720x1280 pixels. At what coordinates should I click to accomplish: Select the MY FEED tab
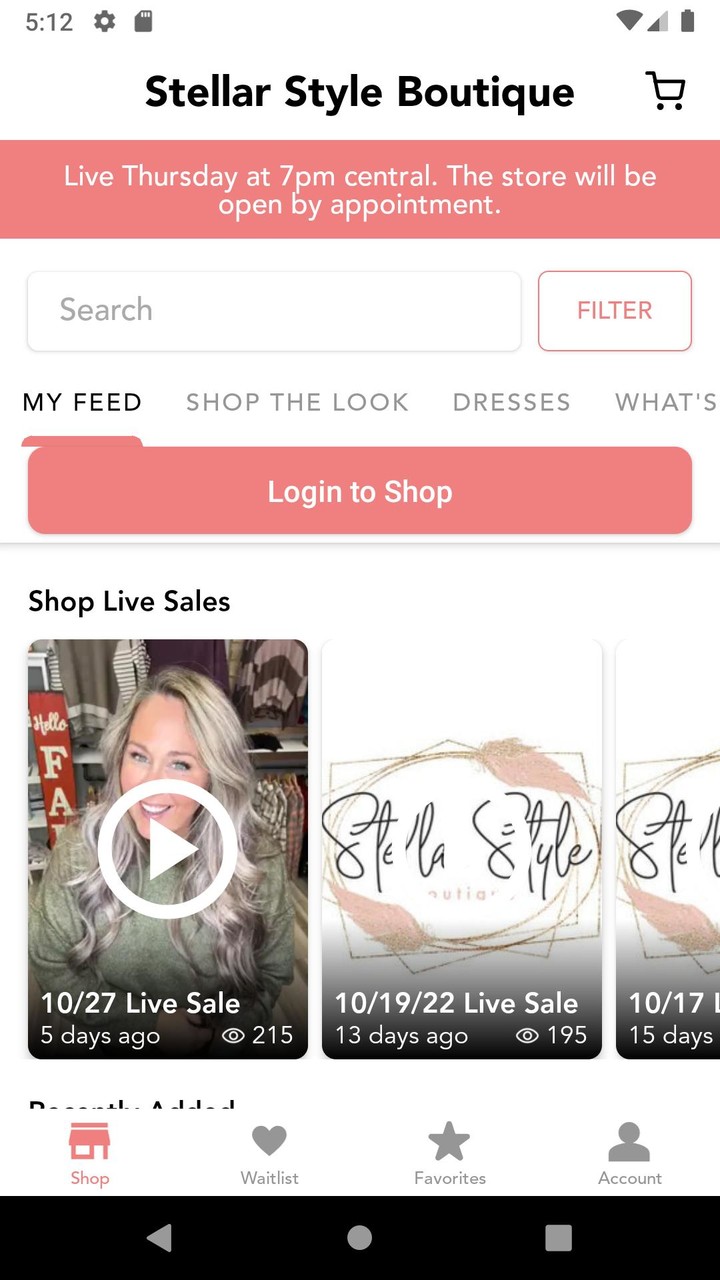coord(82,402)
